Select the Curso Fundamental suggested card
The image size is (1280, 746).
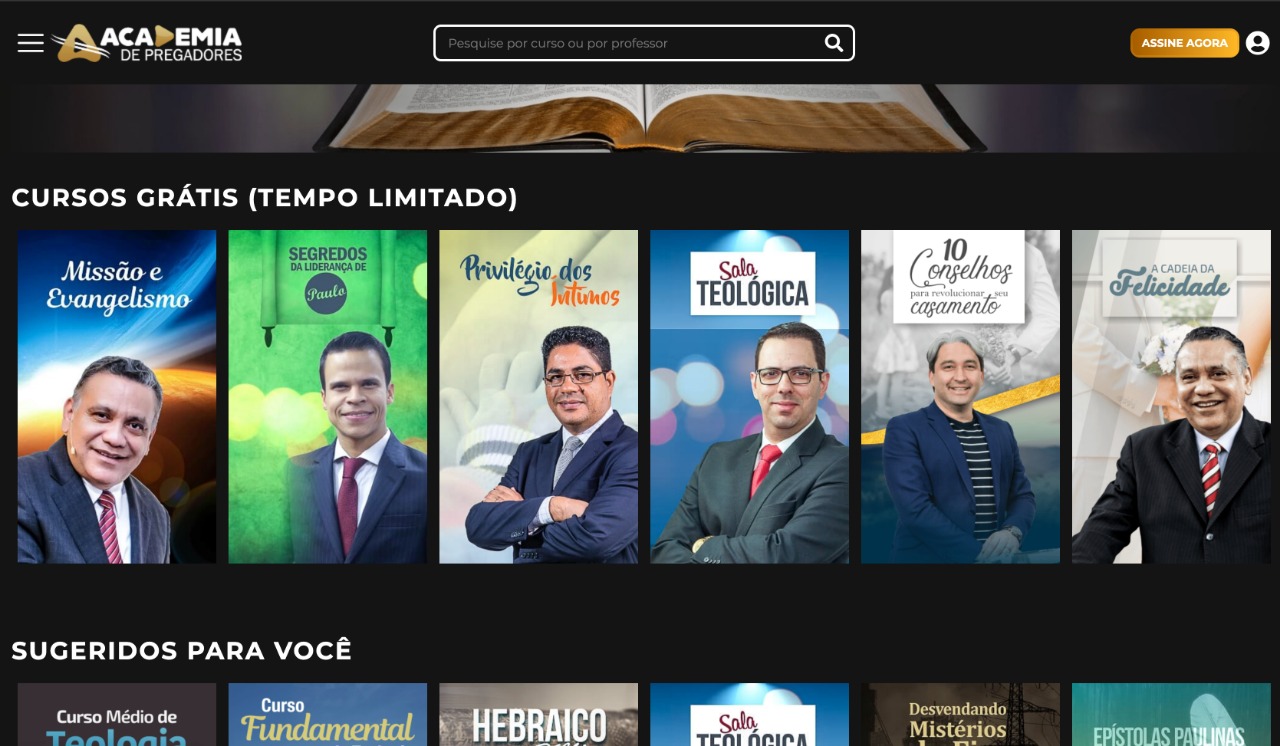click(x=327, y=716)
